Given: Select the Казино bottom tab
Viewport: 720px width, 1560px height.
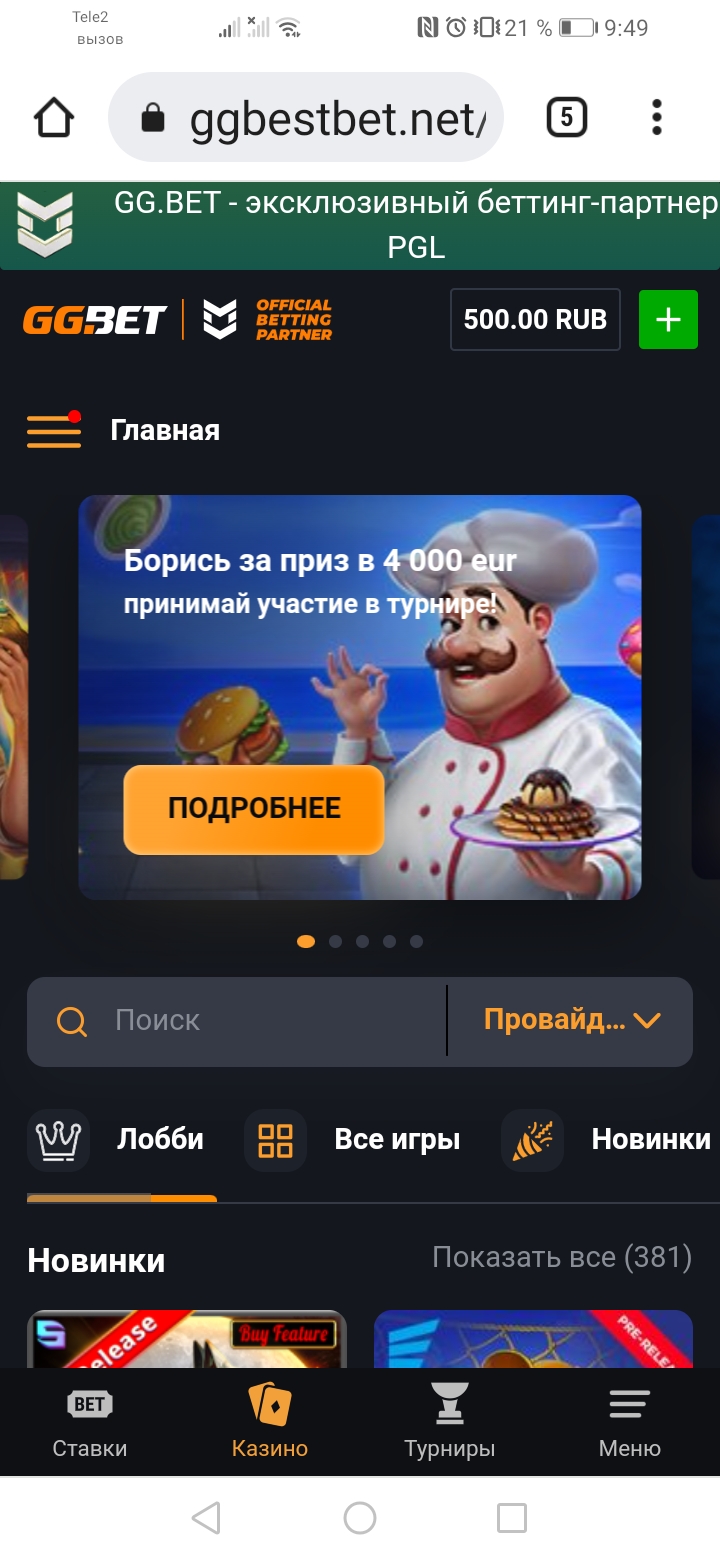Looking at the screenshot, I should tap(270, 1423).
